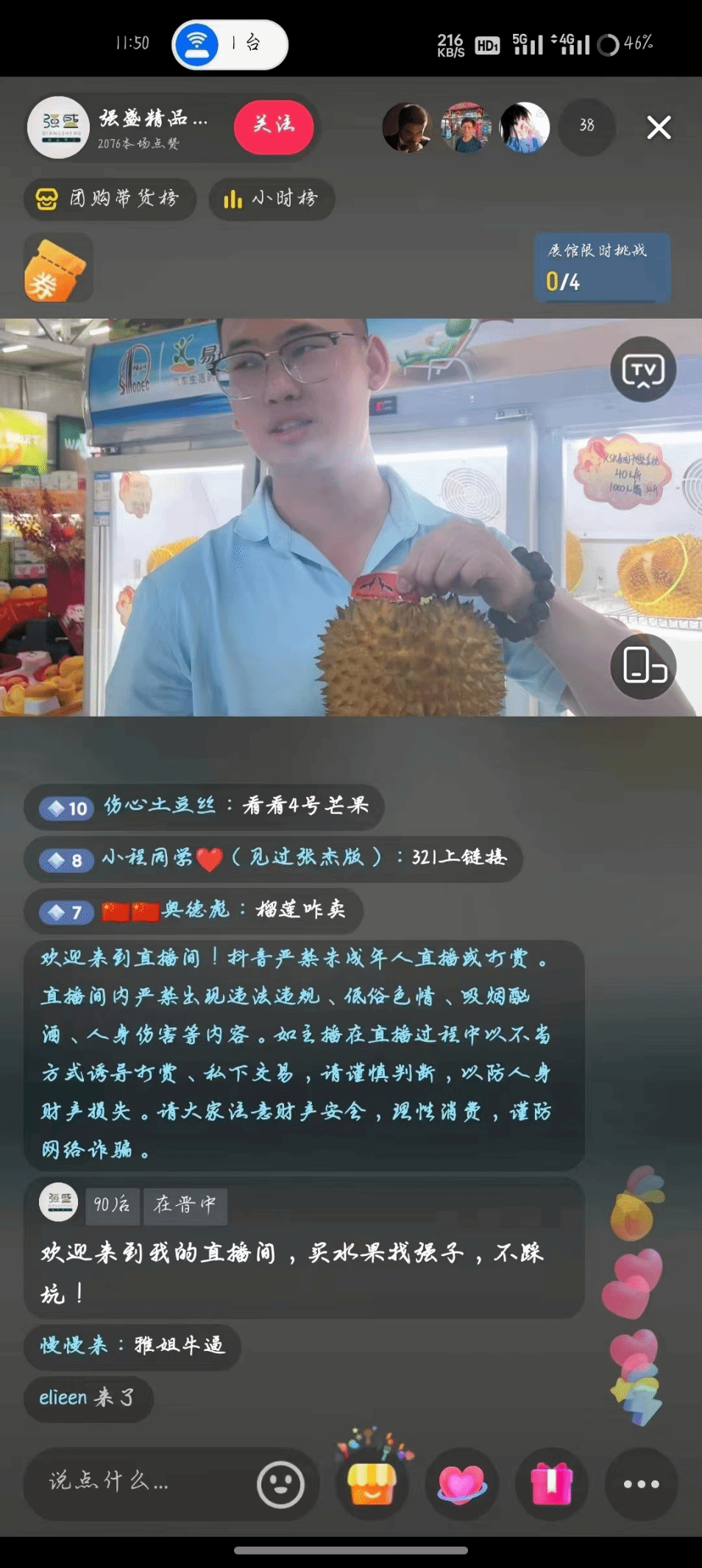Open the 展馆限时挑战 challenge card

601,267
